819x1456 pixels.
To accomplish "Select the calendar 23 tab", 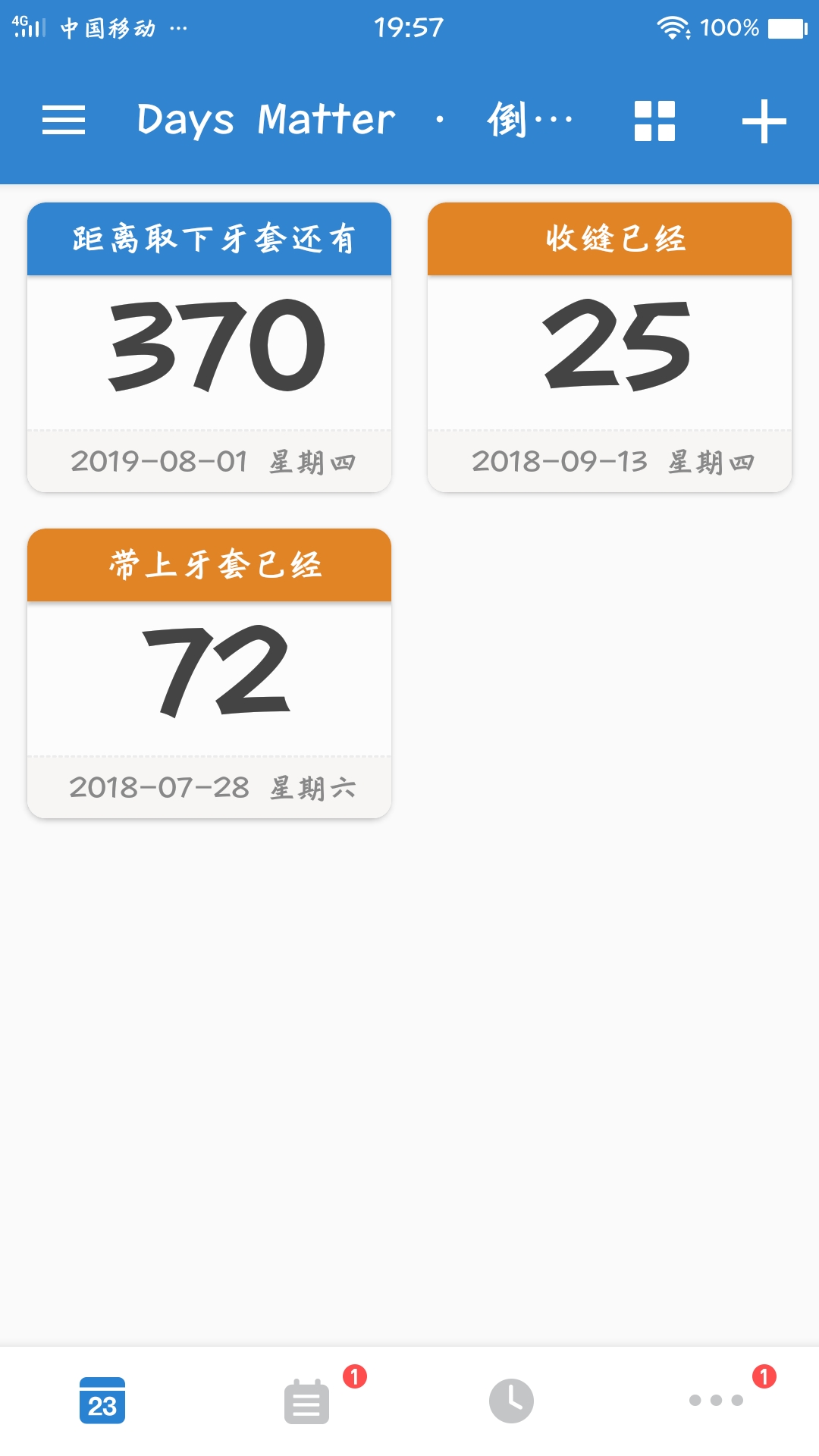I will pos(102,1401).
